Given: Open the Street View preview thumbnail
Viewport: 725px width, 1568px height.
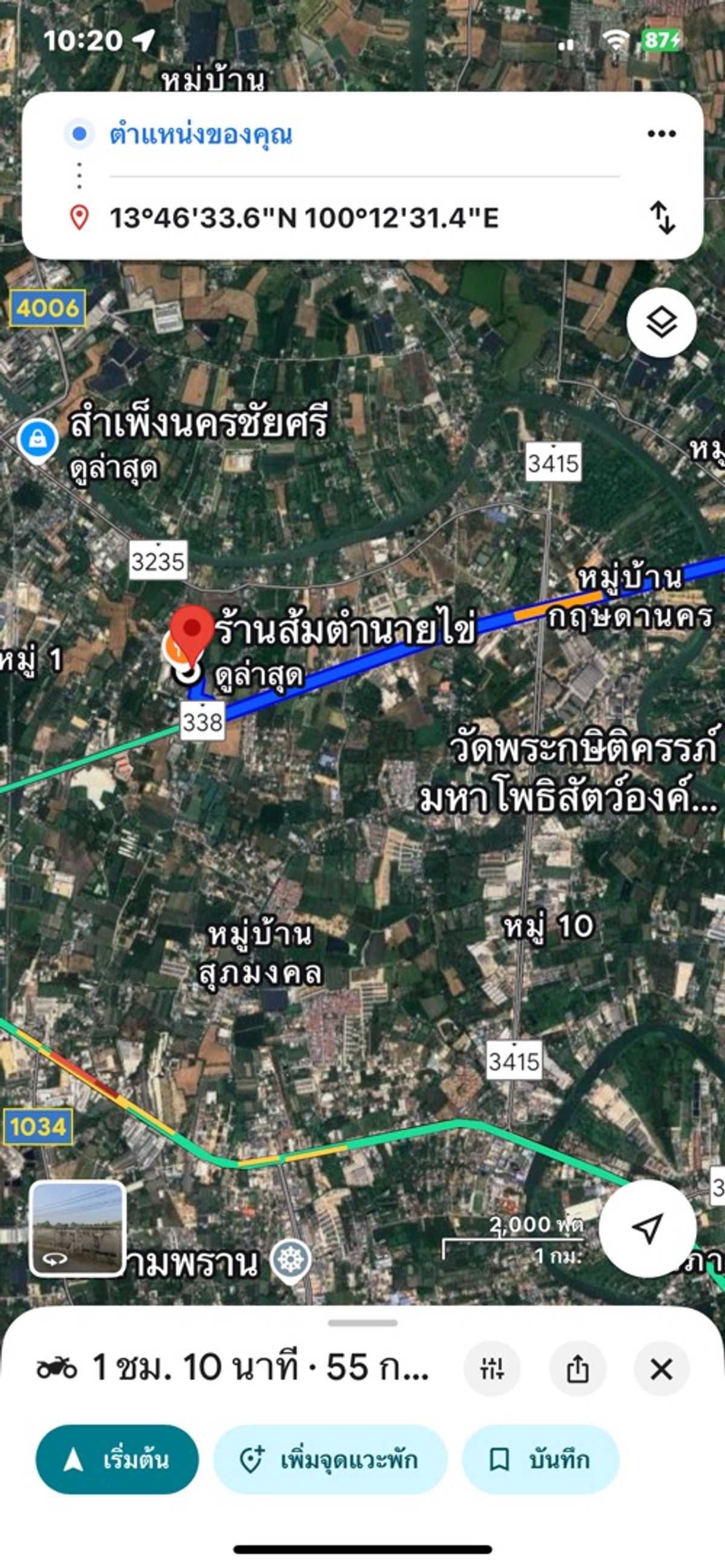Looking at the screenshot, I should pos(79,1229).
